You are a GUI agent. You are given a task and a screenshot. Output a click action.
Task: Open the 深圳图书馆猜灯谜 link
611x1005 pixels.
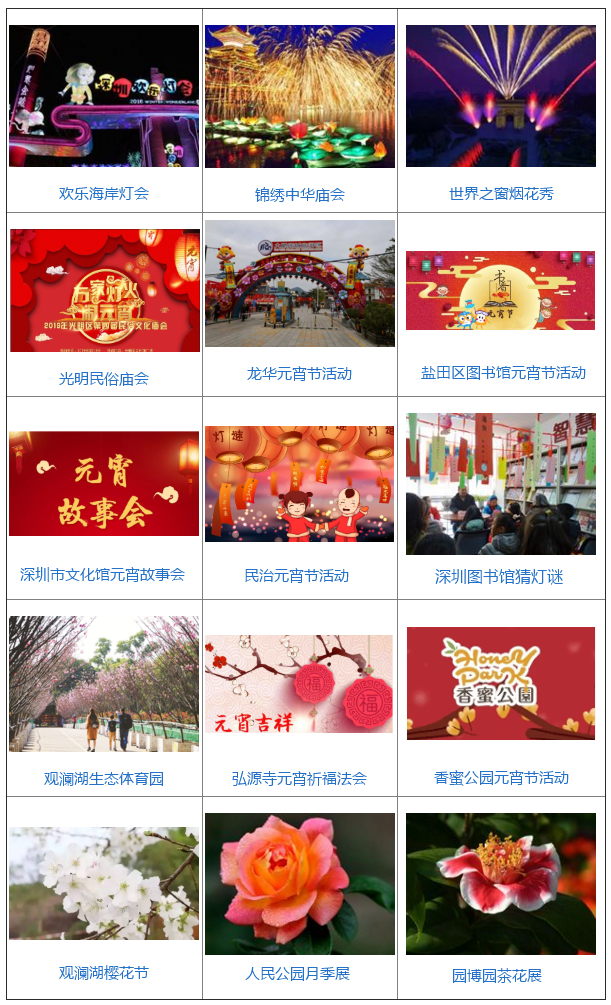[x=499, y=577]
